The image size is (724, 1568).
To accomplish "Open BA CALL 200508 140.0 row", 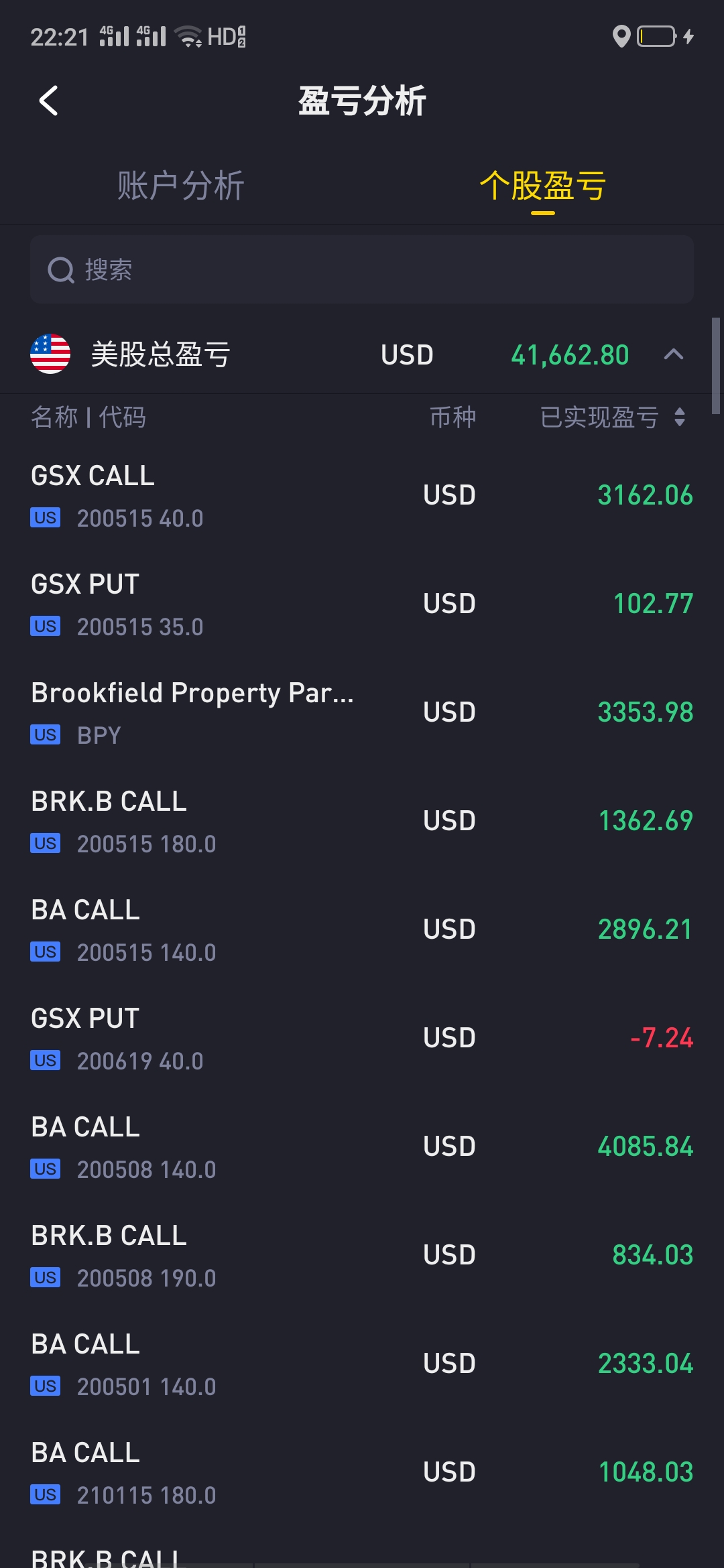I will click(362, 1147).
